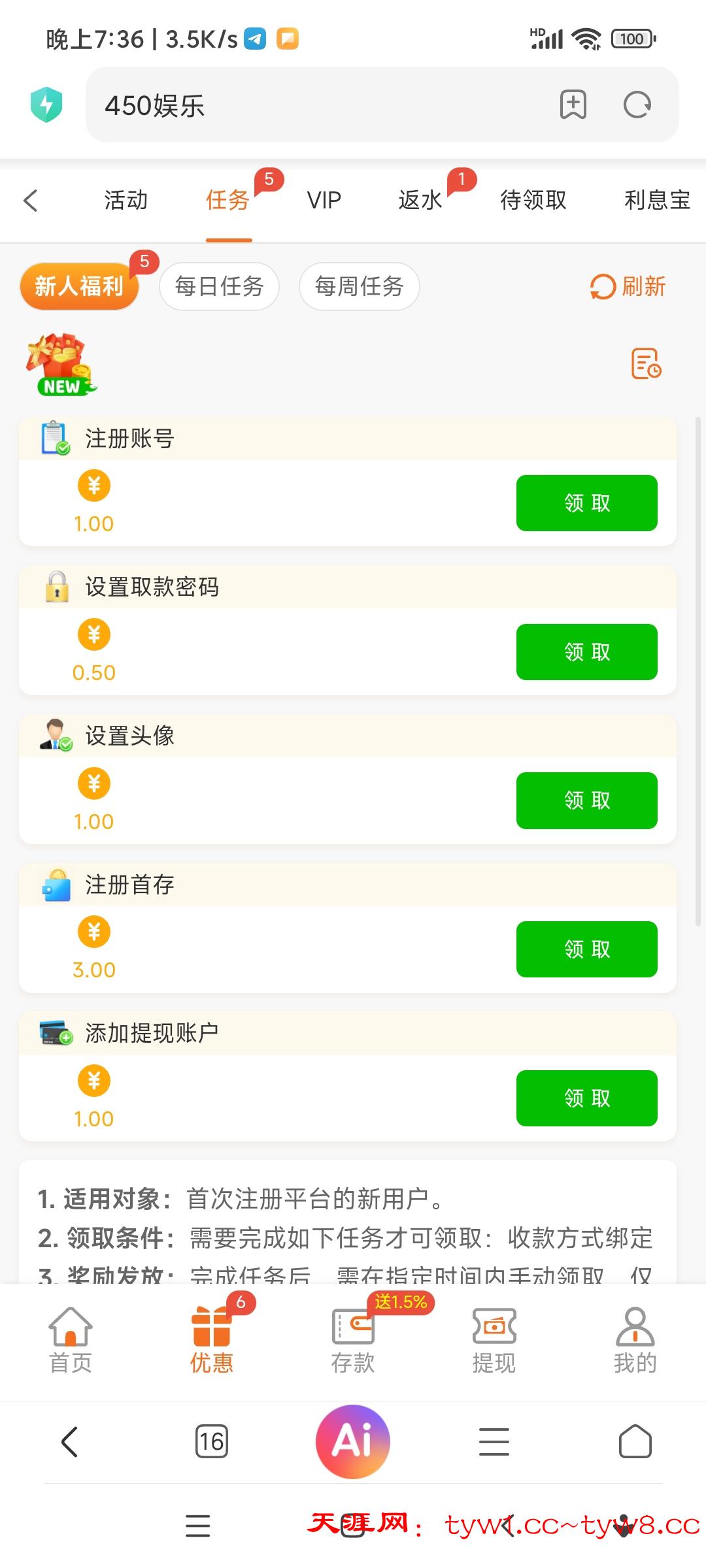Select the 每日任务 chip
This screenshot has width=706, height=1568.
219,286
